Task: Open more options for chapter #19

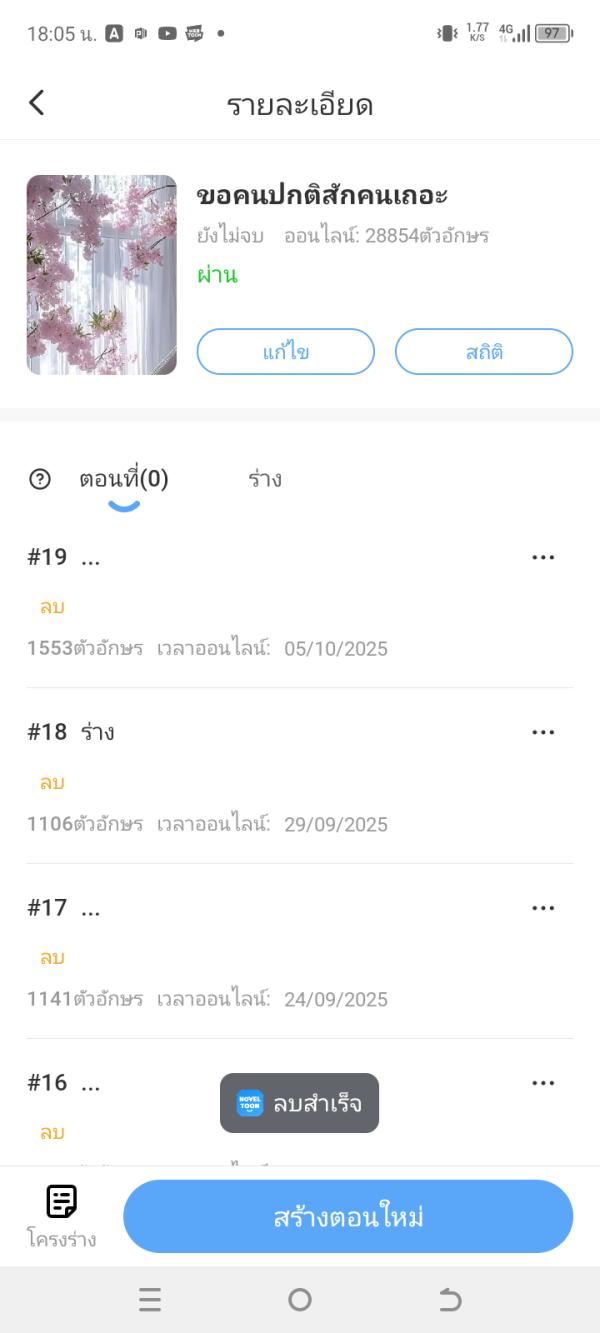Action: point(543,558)
